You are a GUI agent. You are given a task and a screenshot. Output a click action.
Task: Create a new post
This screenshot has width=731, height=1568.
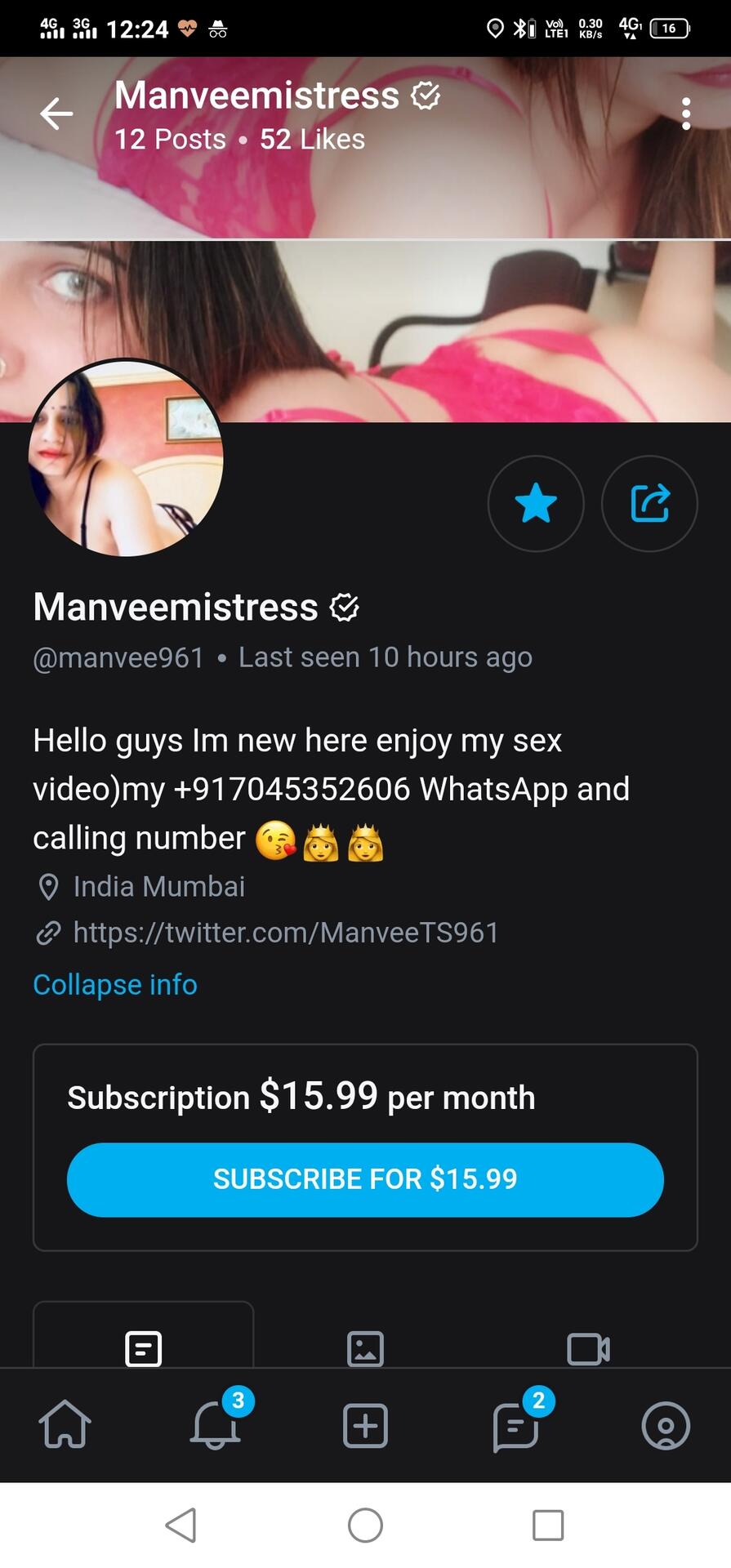point(365,1426)
